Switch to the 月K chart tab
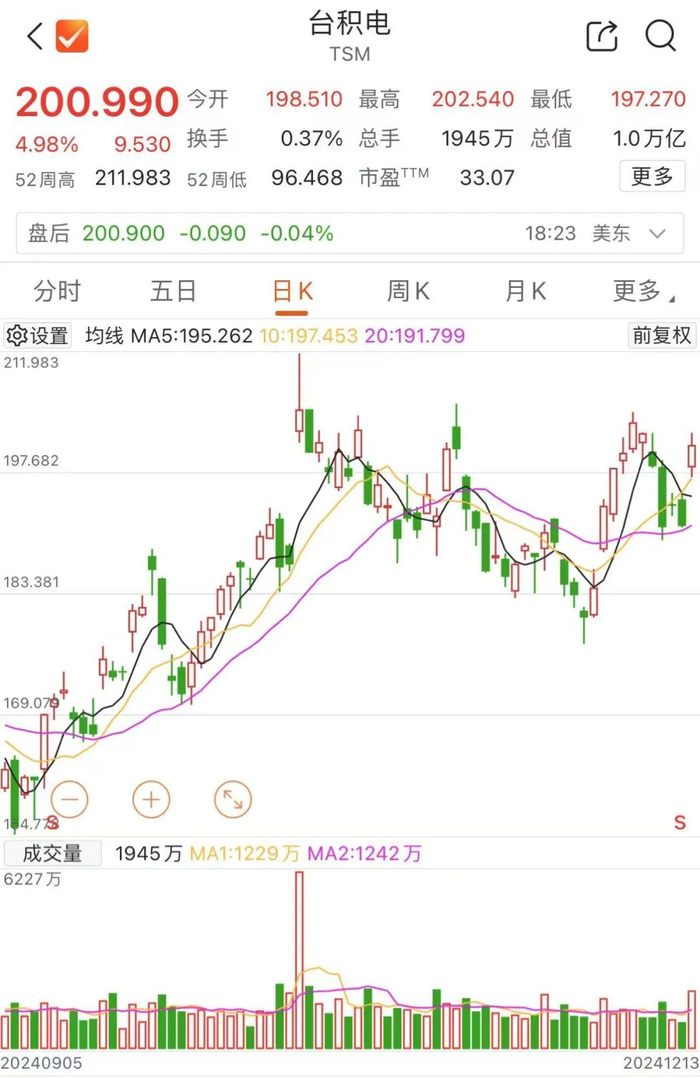The image size is (700, 1078). [x=526, y=291]
